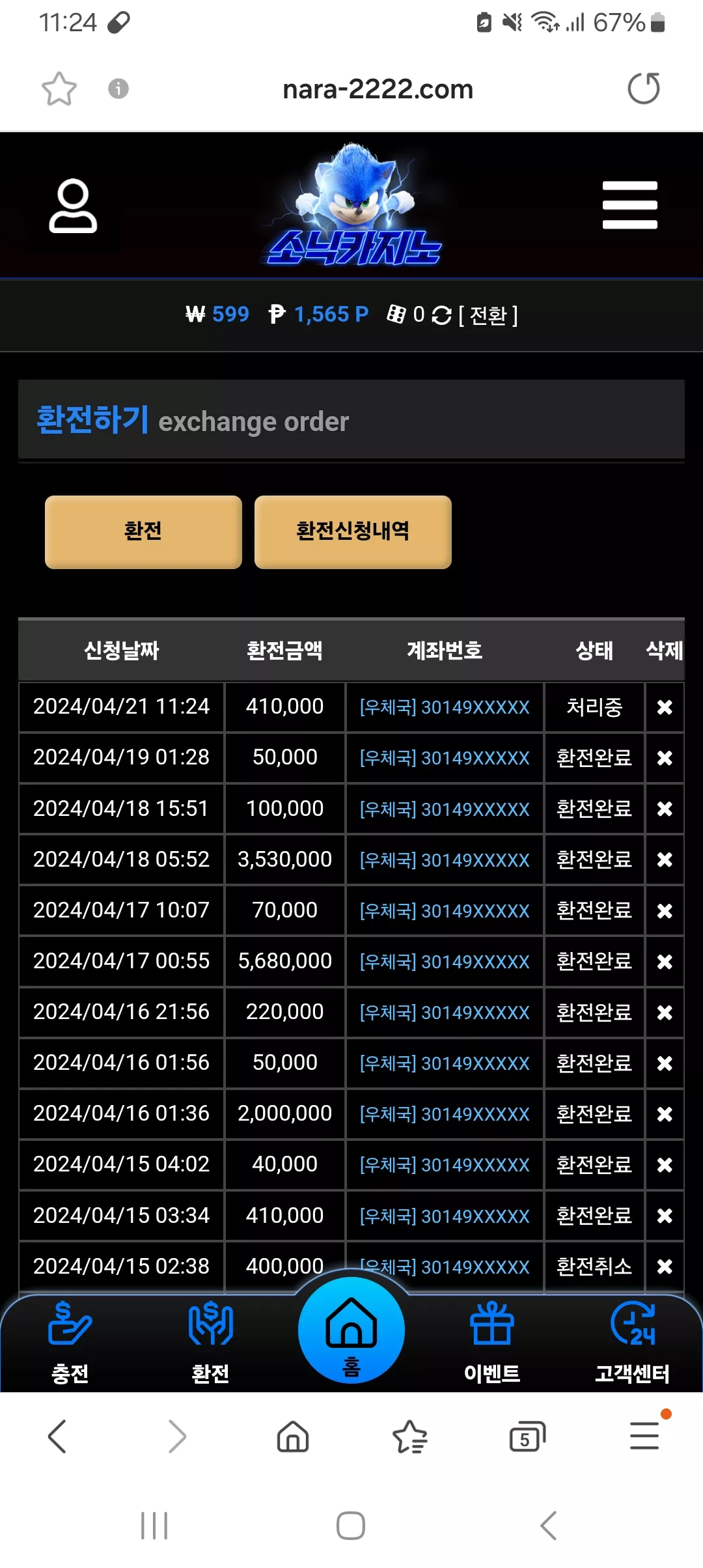
Task: View site info icon near address bar
Action: pyautogui.click(x=118, y=89)
